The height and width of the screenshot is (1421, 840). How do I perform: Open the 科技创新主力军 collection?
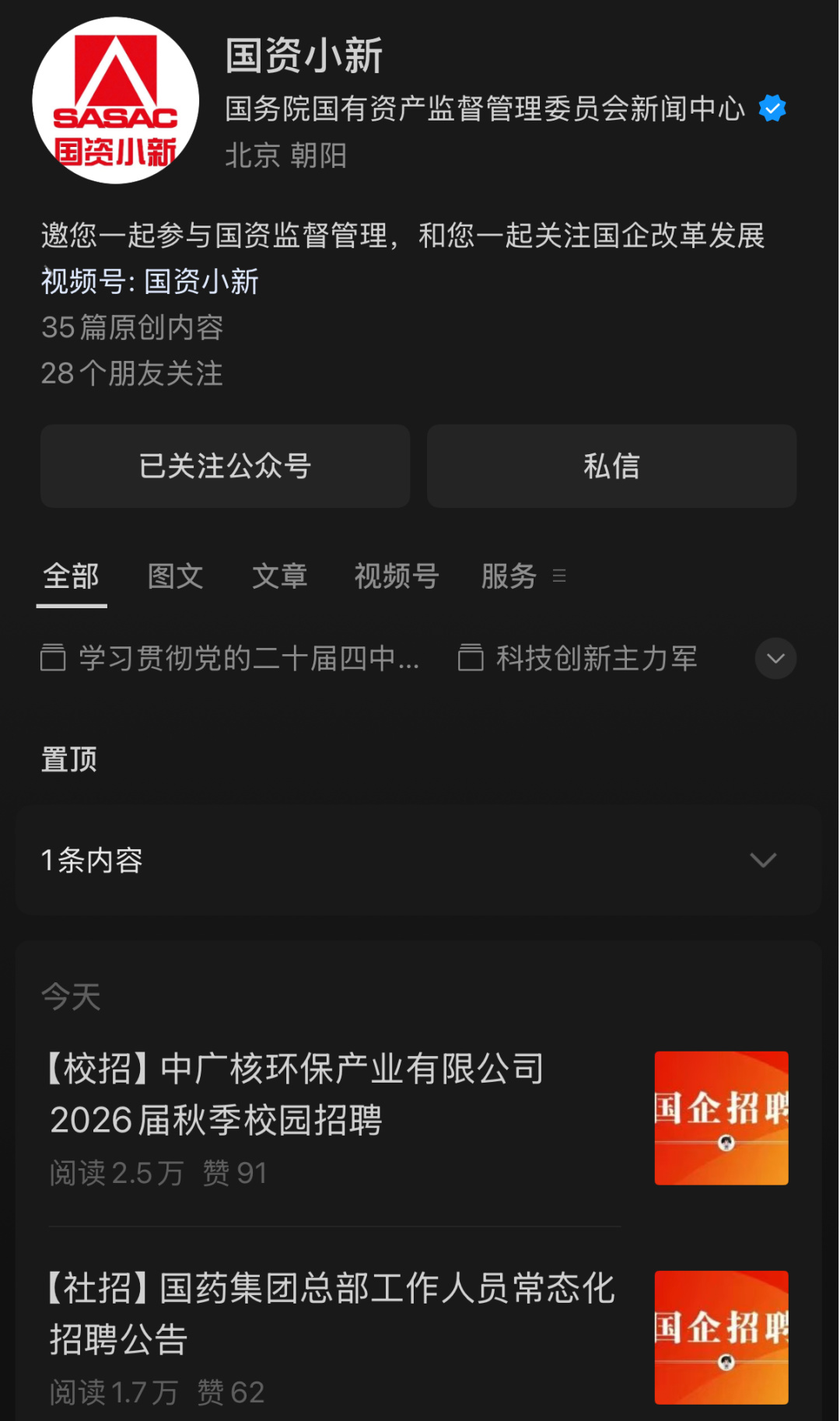pyautogui.click(x=579, y=659)
